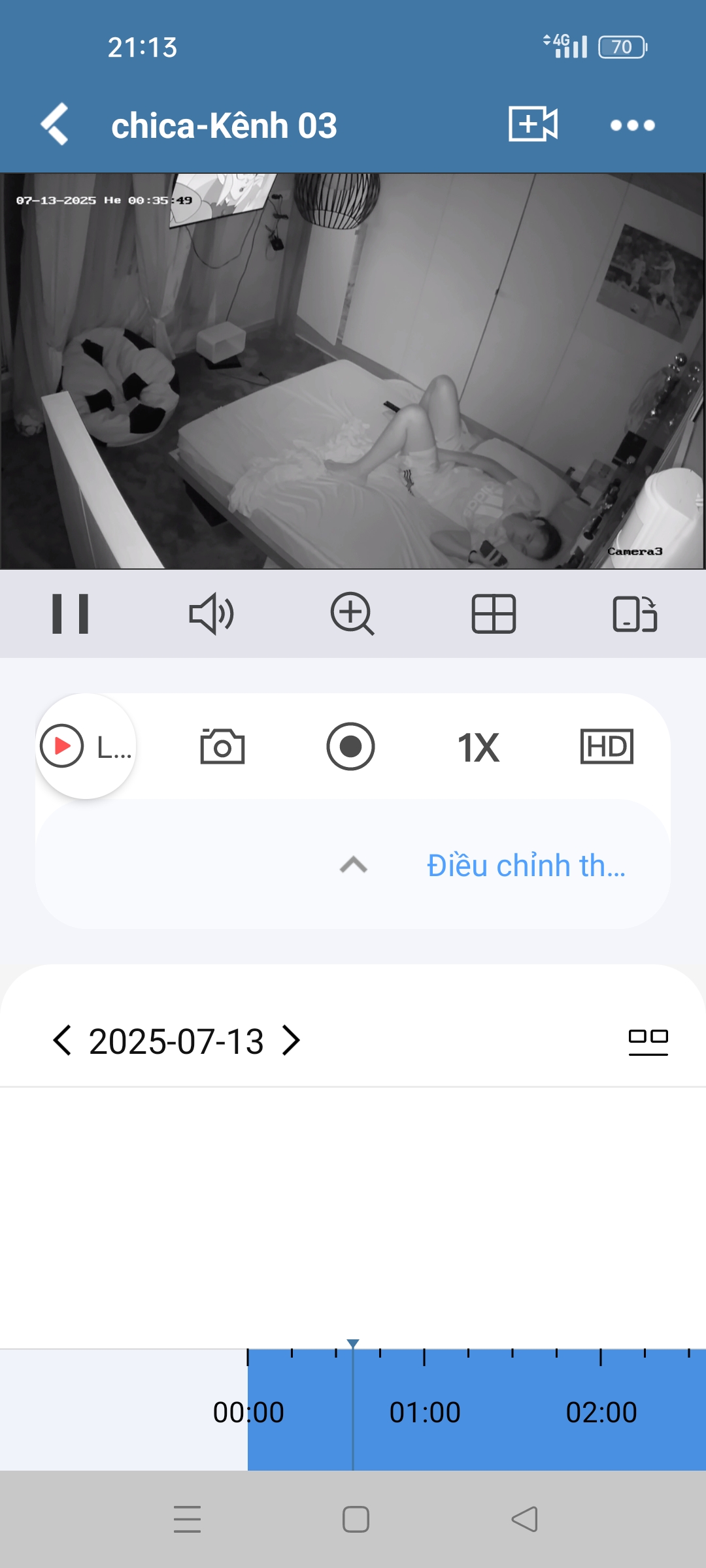Change the HD video quality
This screenshot has height=1568, width=706.
(x=607, y=746)
